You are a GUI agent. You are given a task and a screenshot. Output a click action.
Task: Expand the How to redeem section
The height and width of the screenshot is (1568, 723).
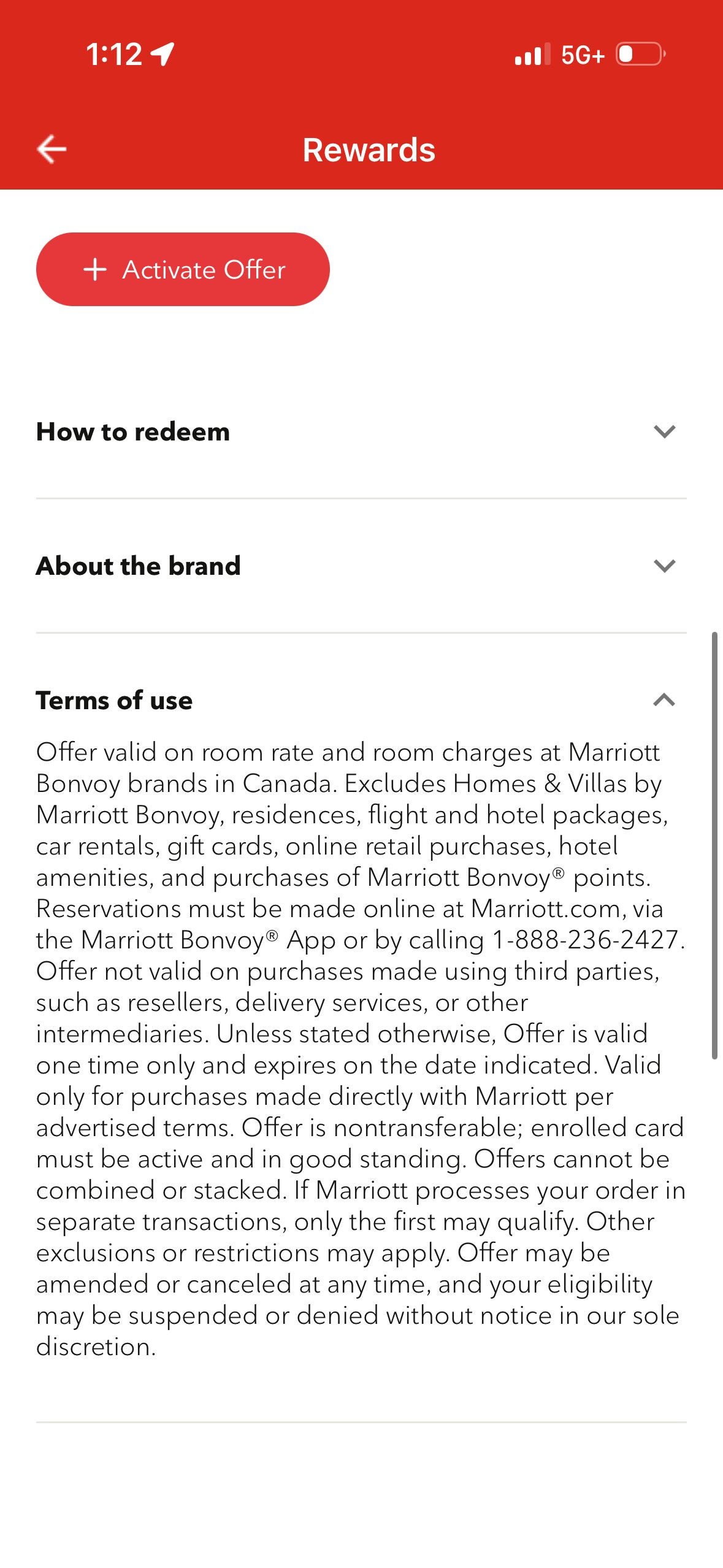[x=664, y=432]
